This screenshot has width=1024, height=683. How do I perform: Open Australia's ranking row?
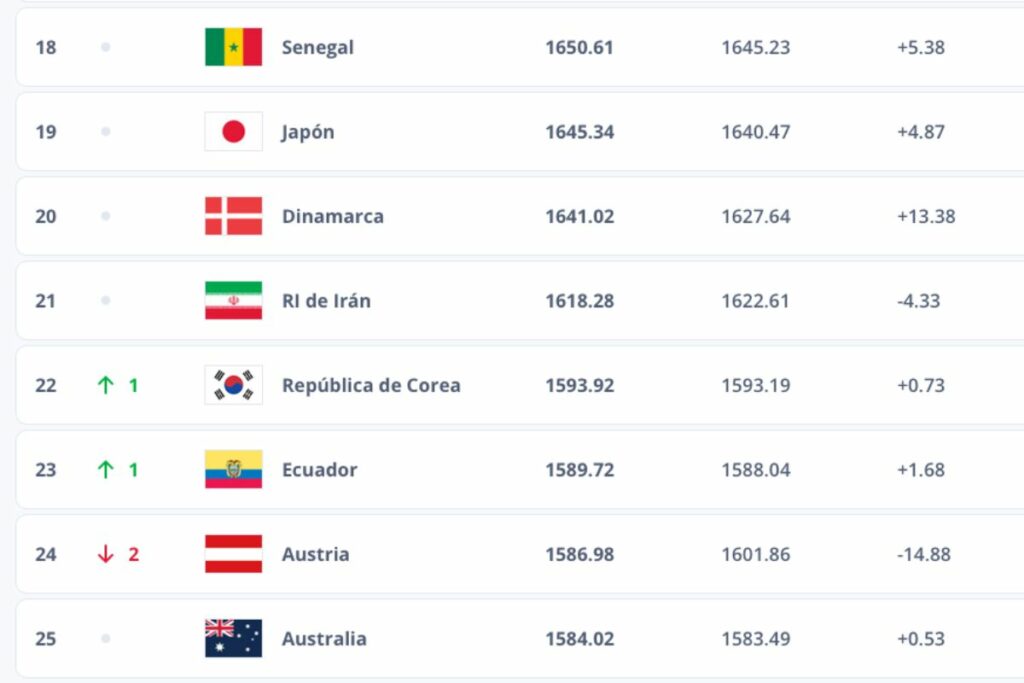point(324,639)
